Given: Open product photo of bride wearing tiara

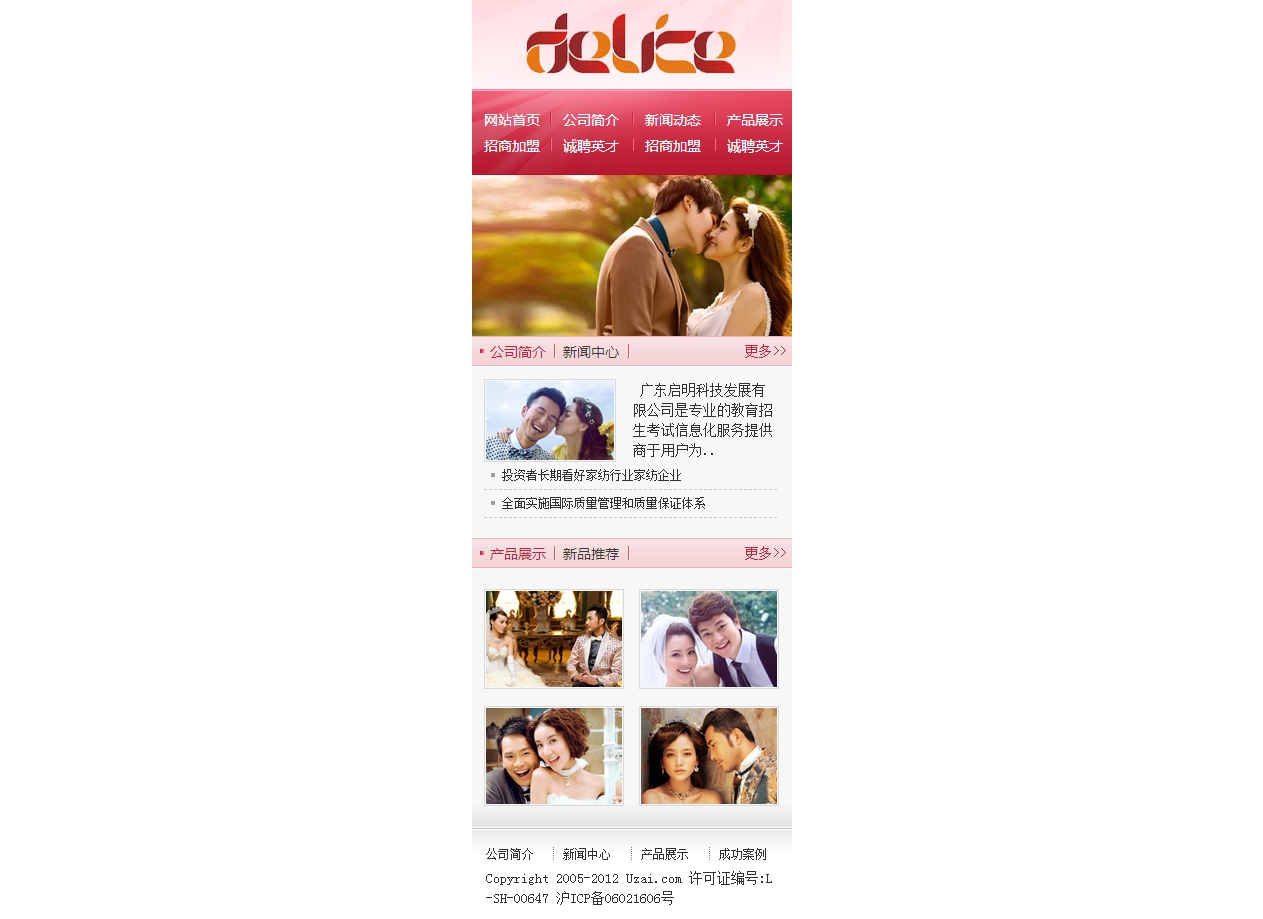Looking at the screenshot, I should click(x=708, y=756).
